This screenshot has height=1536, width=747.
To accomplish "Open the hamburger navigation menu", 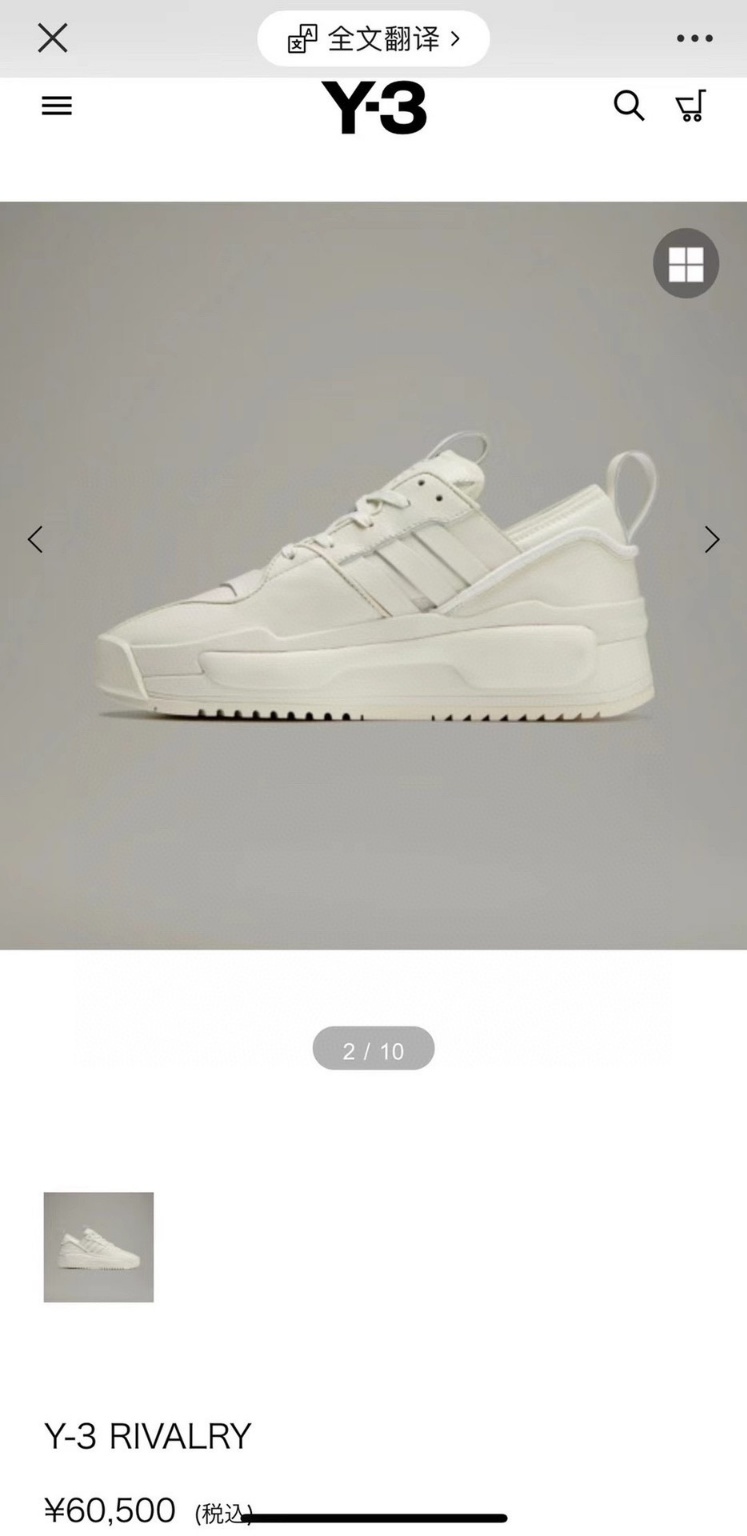I will [57, 106].
